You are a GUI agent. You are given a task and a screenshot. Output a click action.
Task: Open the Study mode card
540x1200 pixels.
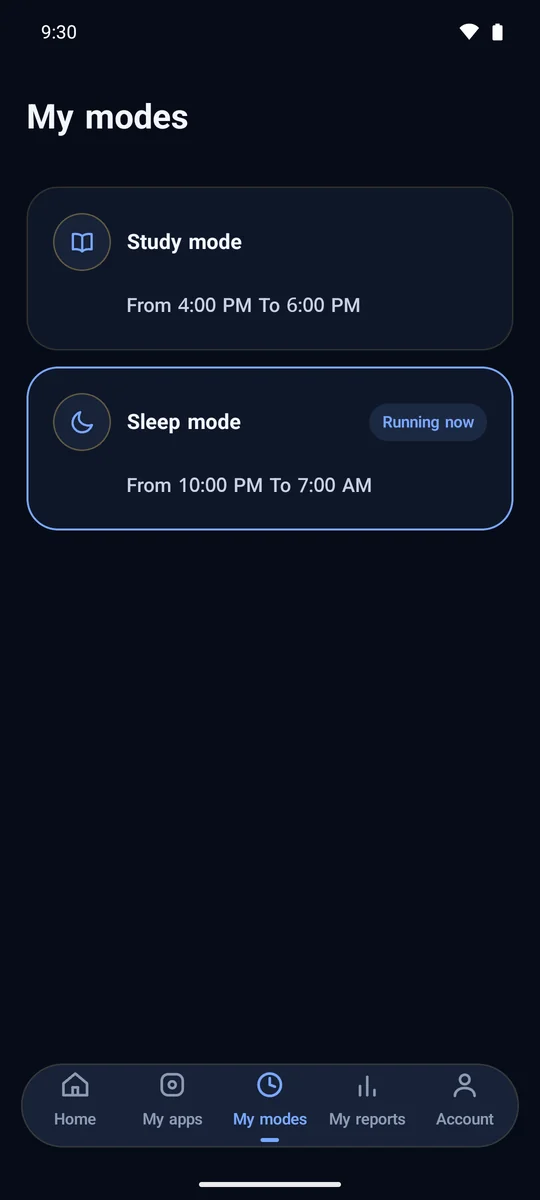pos(270,268)
